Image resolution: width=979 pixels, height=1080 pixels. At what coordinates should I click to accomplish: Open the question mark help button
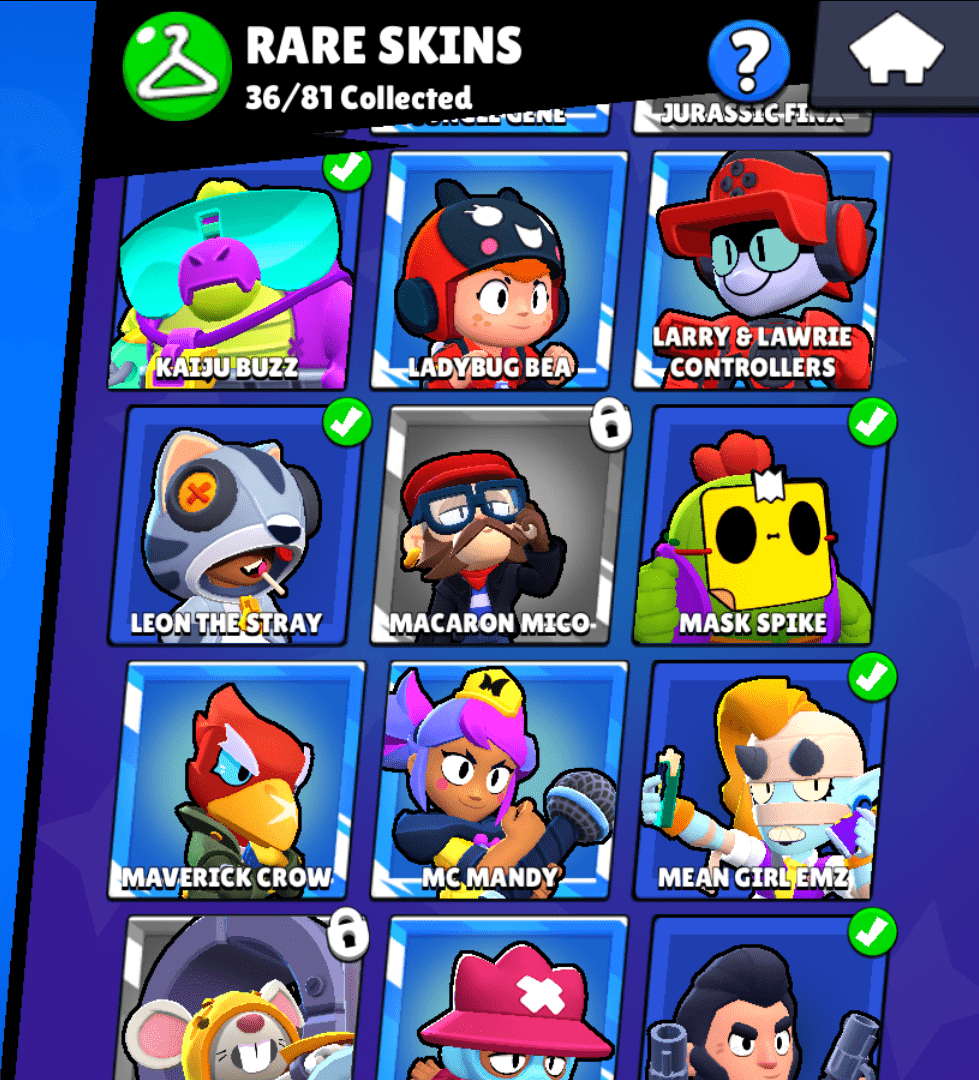tap(748, 58)
